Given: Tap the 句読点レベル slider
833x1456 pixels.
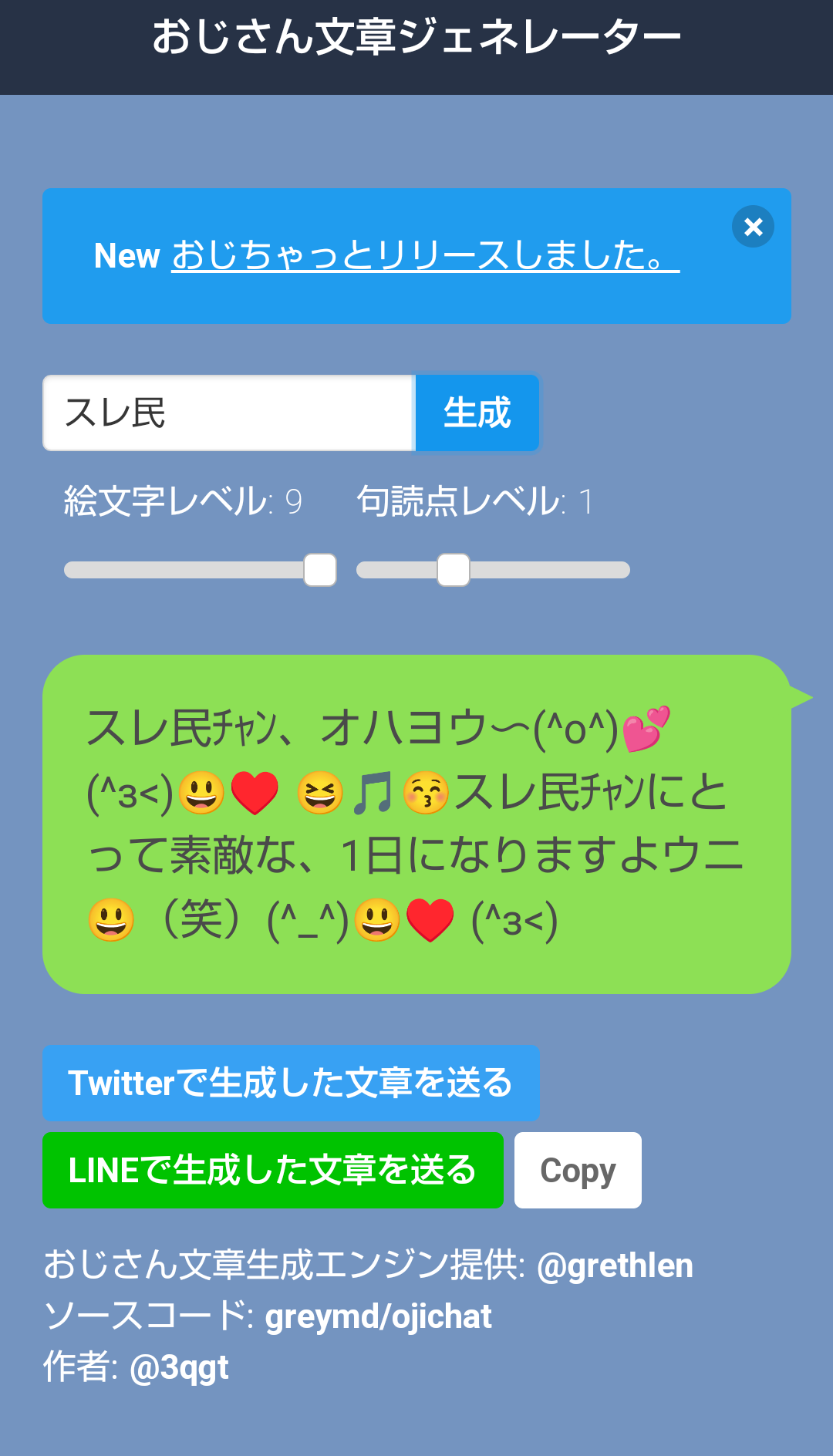Looking at the screenshot, I should (493, 570).
